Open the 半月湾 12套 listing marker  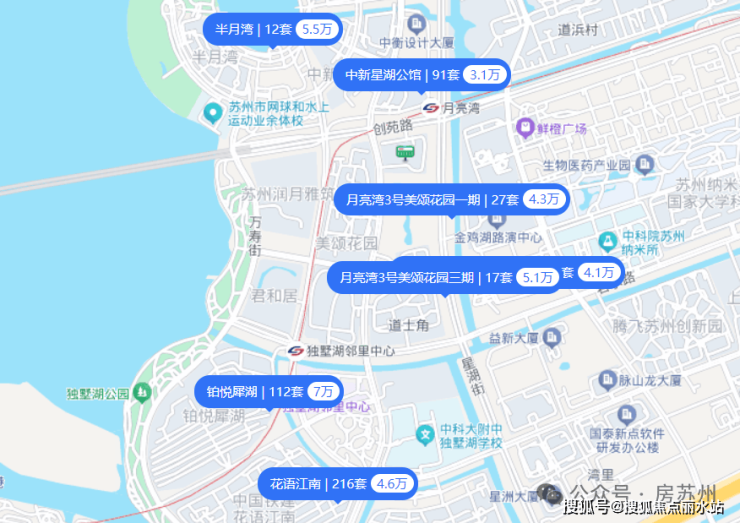click(x=272, y=30)
